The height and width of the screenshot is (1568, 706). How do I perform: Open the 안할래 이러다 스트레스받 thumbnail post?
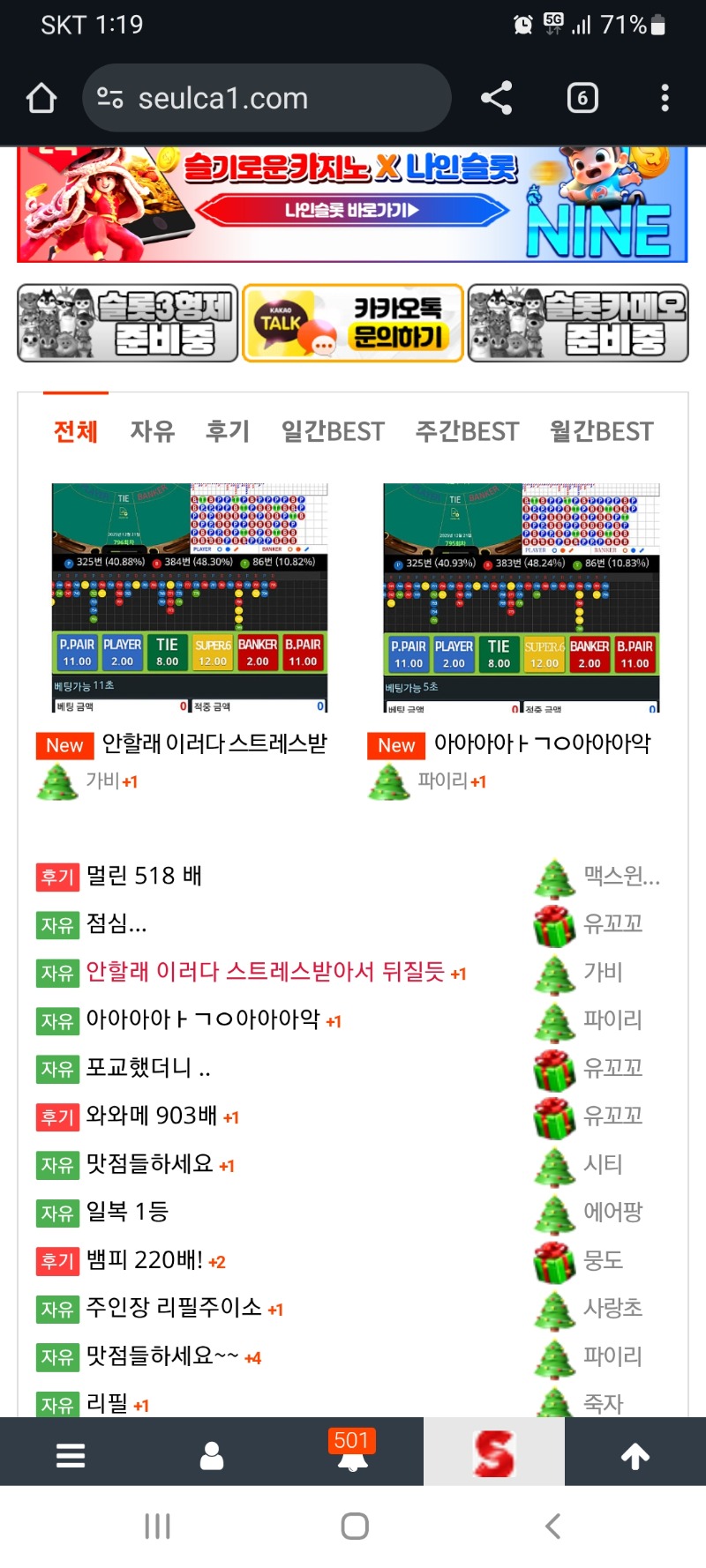(x=190, y=597)
